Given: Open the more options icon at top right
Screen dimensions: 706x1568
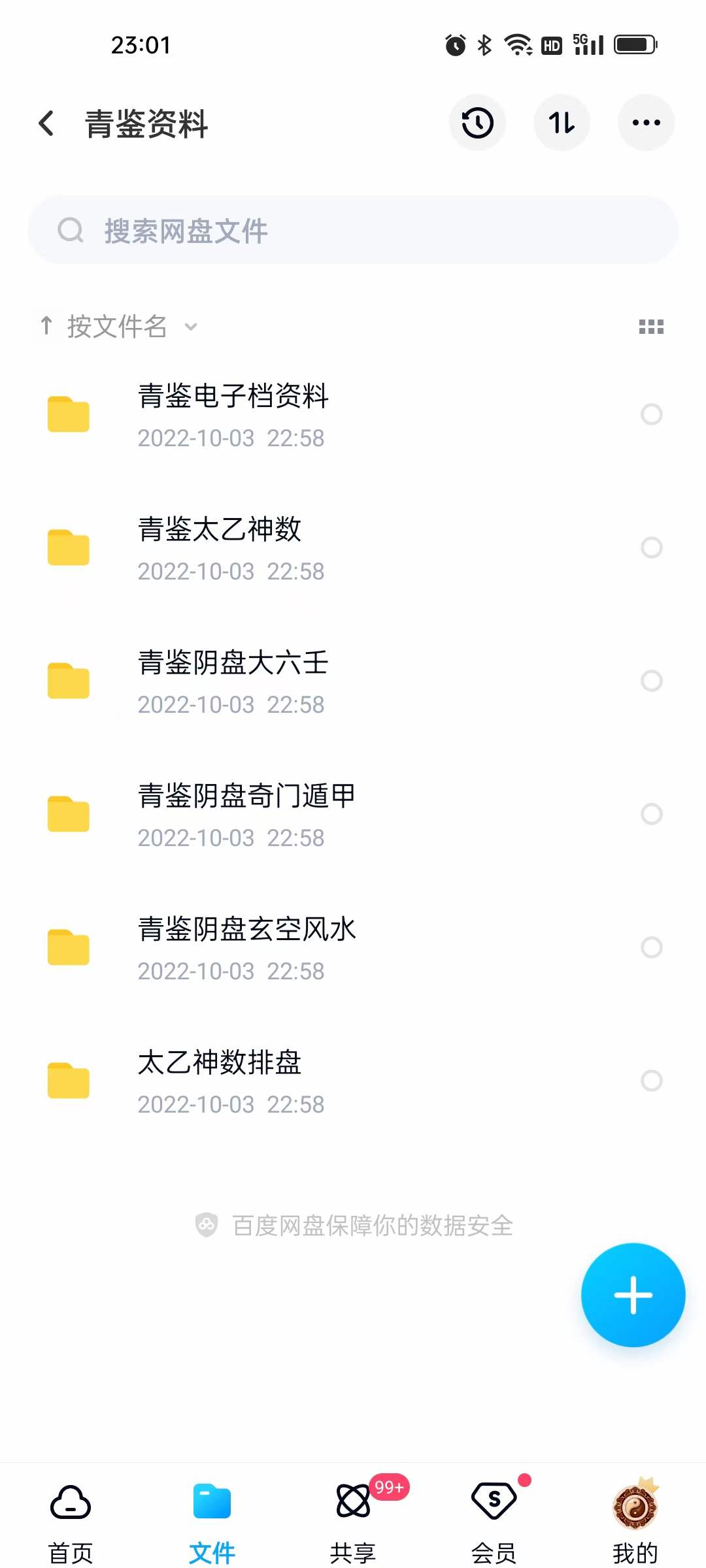Looking at the screenshot, I should click(646, 123).
